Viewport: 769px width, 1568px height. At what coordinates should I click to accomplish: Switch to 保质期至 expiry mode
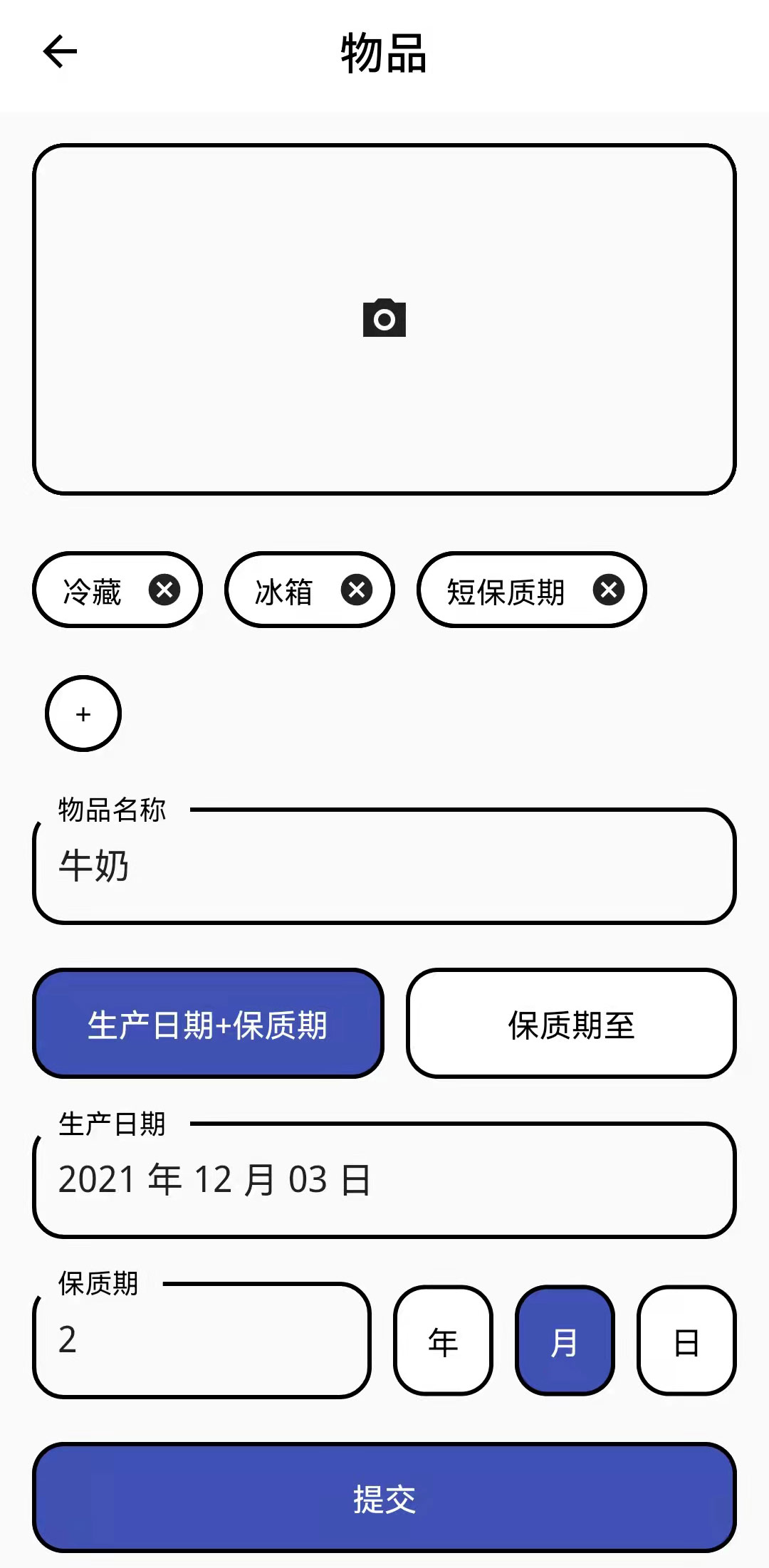tap(570, 1023)
